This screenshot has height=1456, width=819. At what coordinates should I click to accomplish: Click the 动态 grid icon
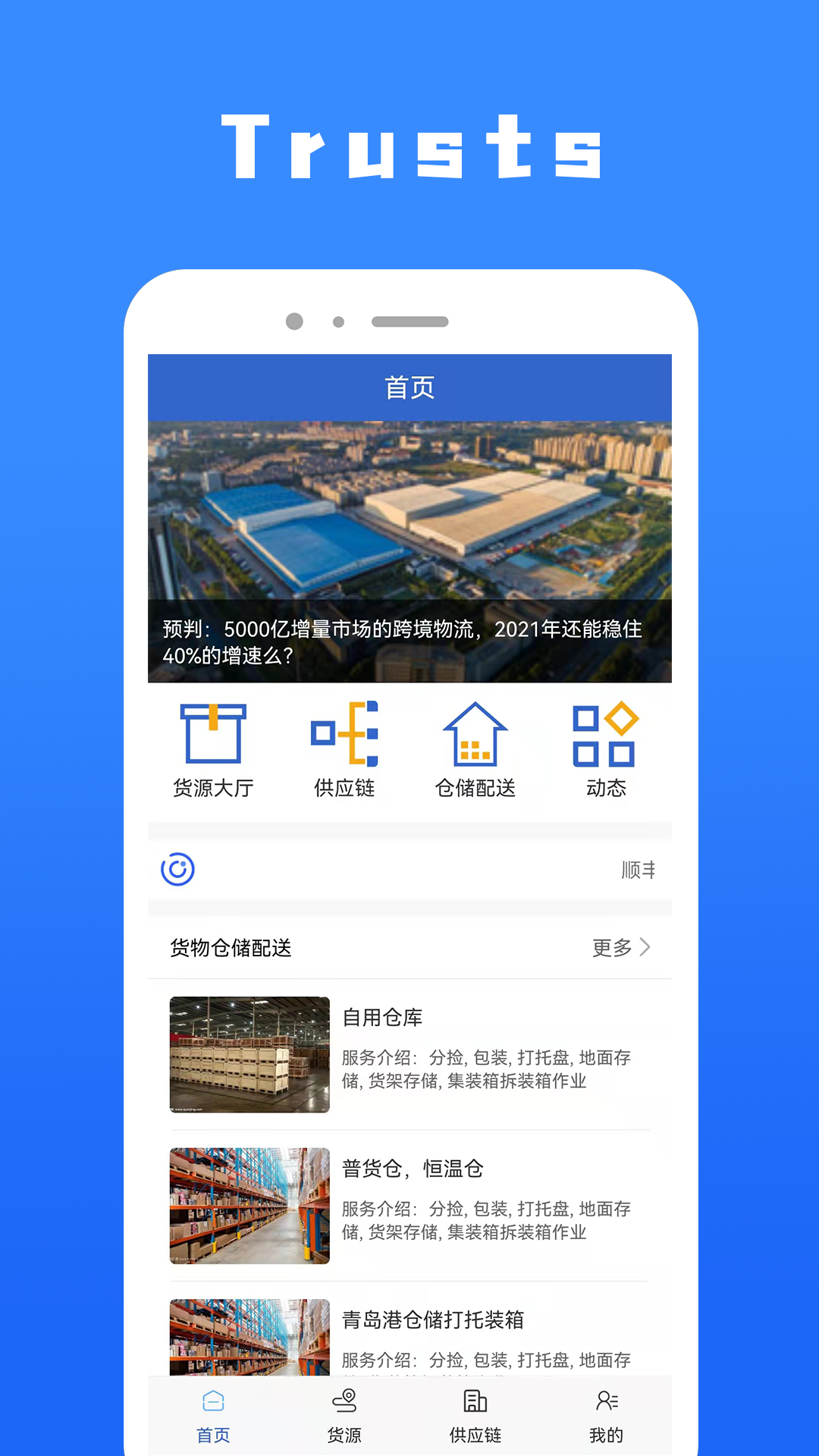click(x=604, y=734)
